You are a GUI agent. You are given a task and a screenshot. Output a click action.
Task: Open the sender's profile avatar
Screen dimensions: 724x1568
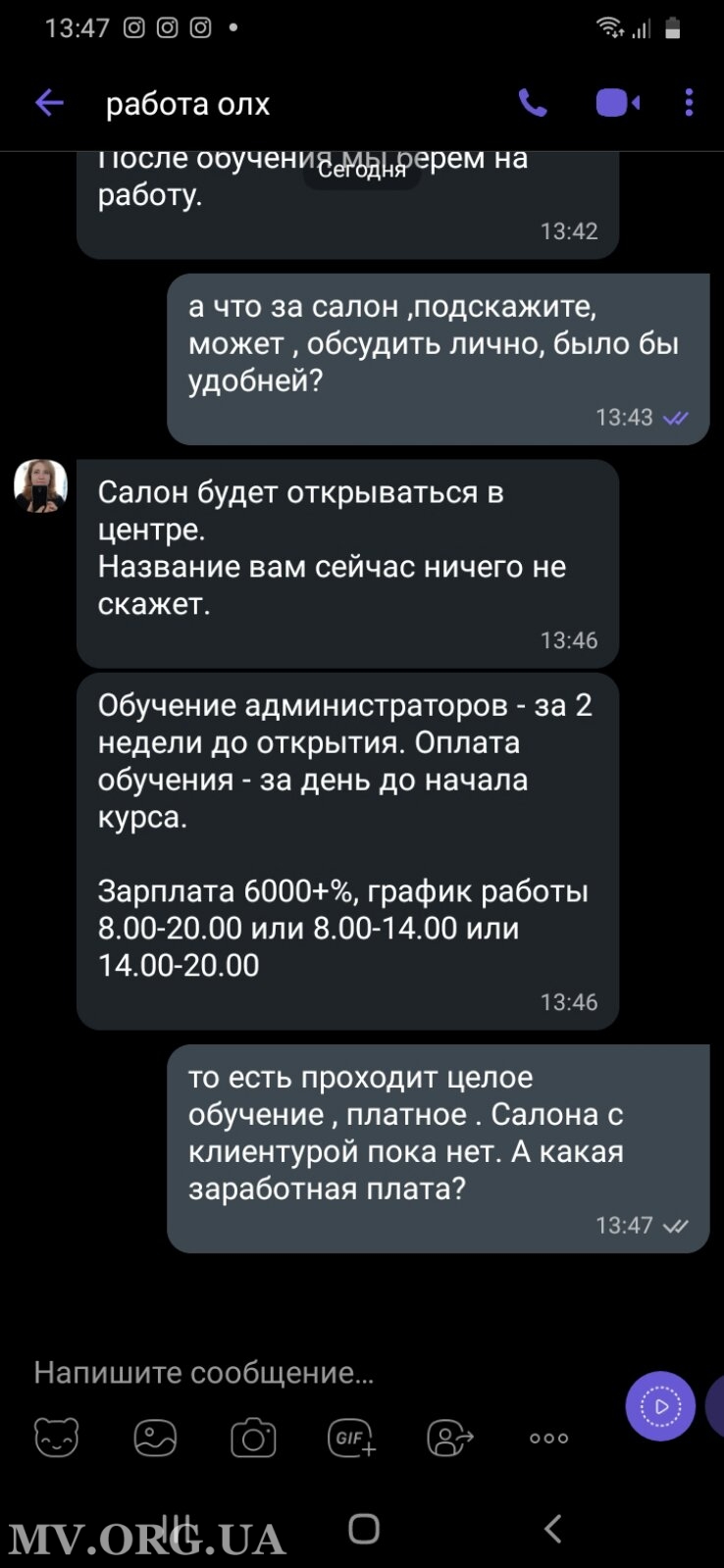[40, 486]
